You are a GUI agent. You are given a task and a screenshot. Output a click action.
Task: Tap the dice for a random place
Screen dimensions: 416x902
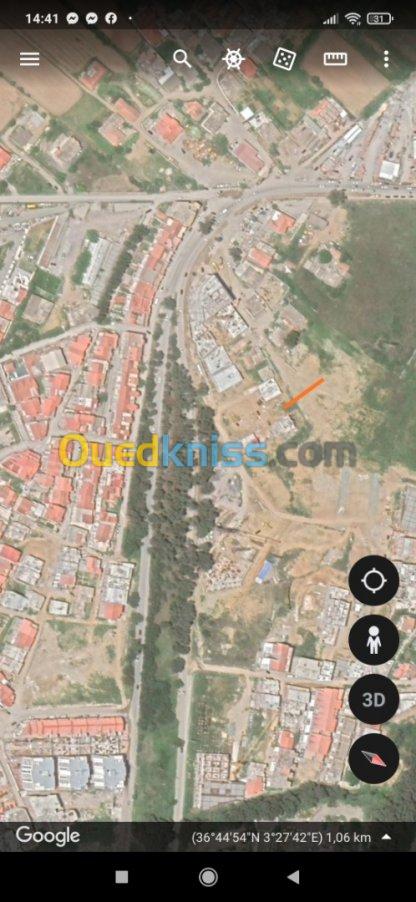coord(284,59)
